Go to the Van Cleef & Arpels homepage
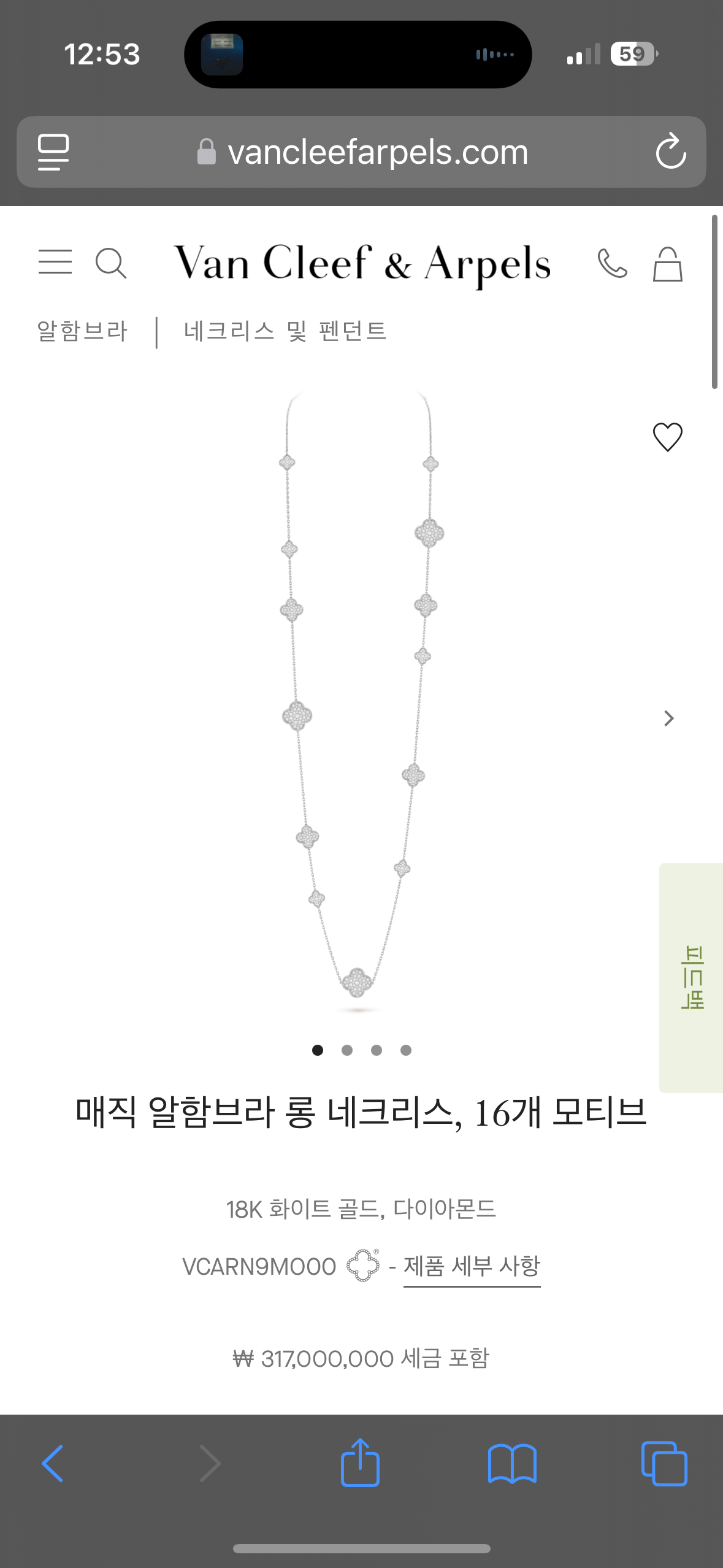This screenshot has height=1568, width=723. [362, 263]
